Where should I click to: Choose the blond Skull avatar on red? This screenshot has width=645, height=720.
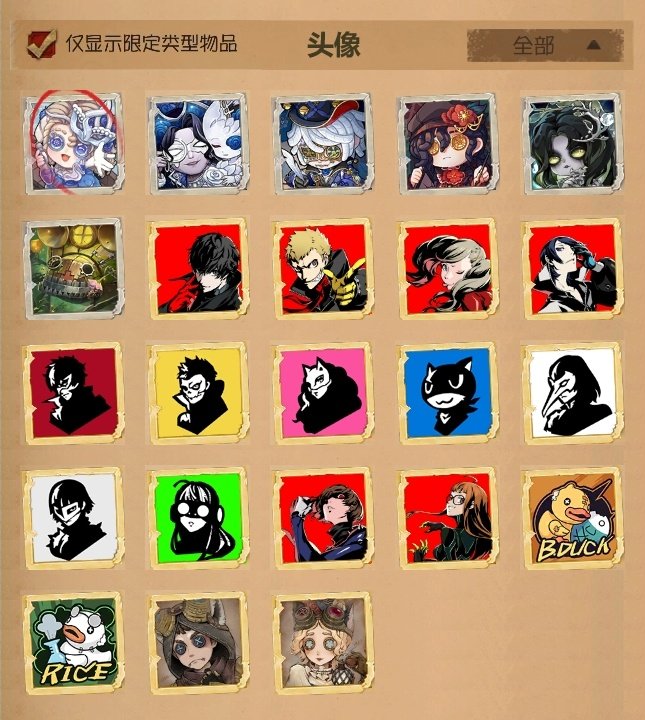[x=321, y=267]
